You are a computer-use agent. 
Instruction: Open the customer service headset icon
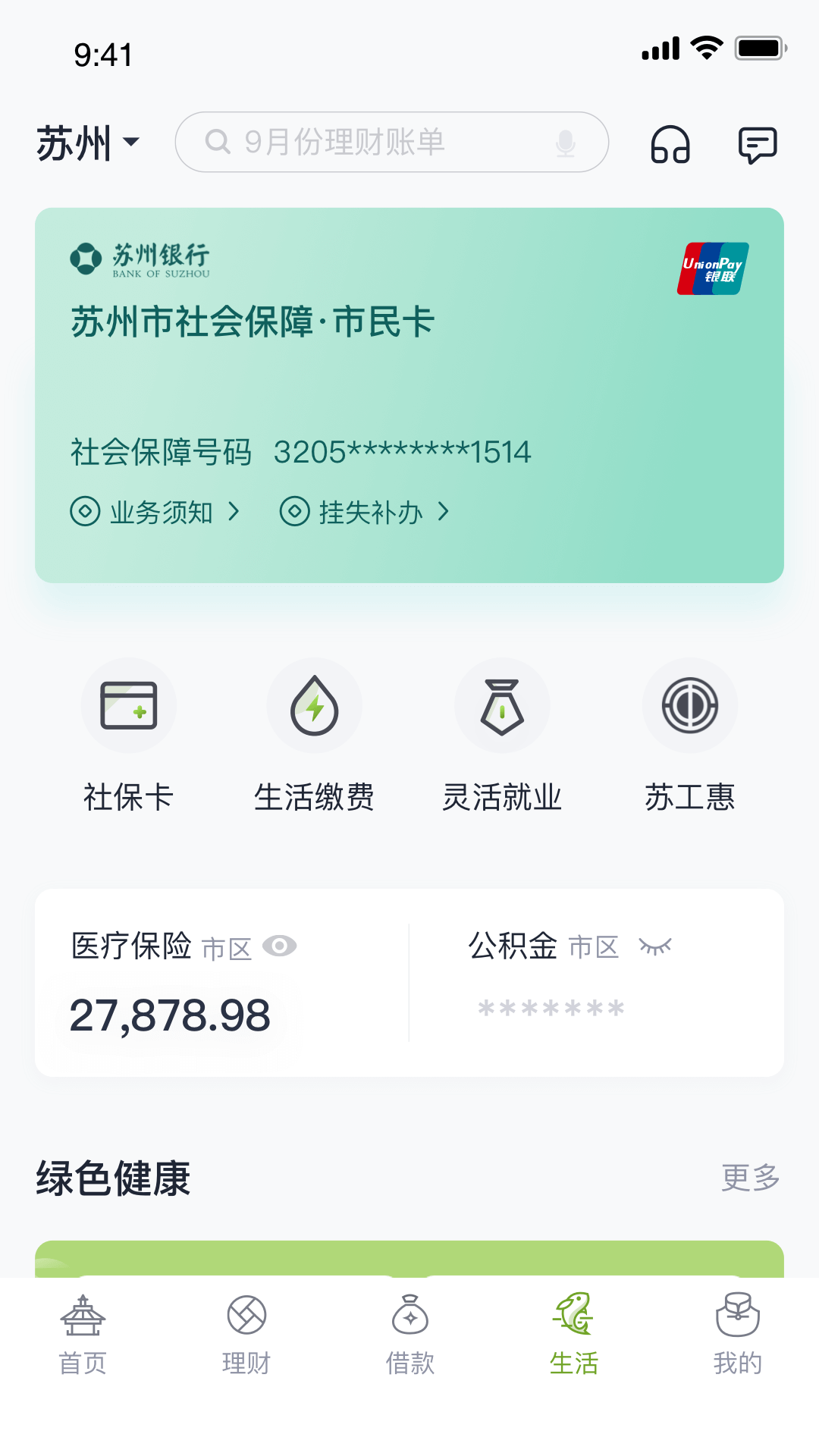670,144
